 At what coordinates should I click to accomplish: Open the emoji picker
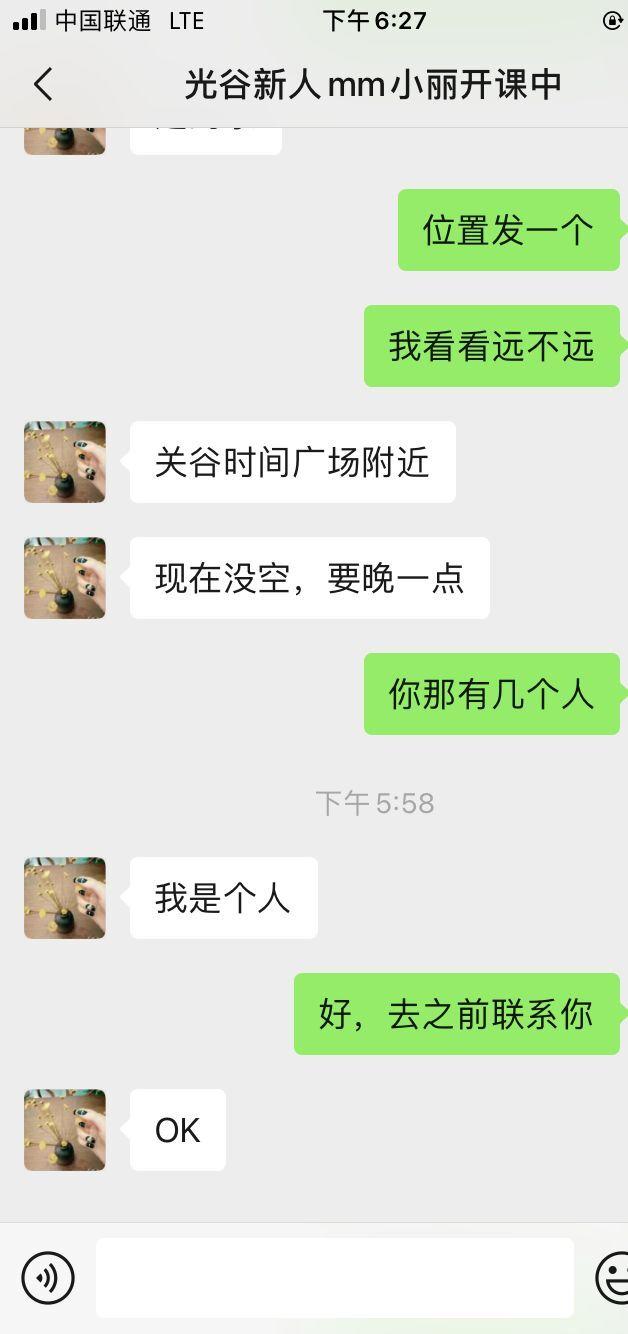[612, 1277]
